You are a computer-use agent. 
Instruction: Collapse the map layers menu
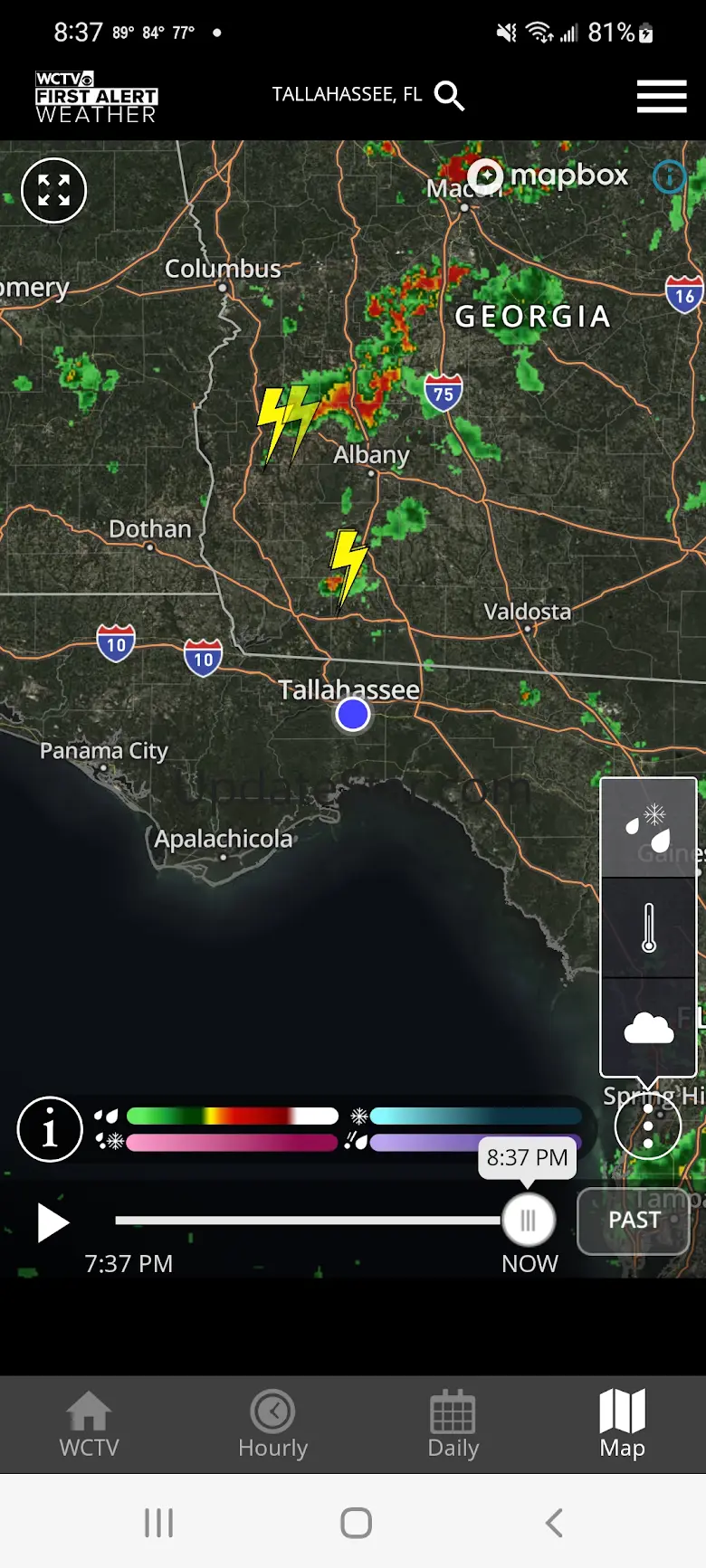(x=647, y=1127)
